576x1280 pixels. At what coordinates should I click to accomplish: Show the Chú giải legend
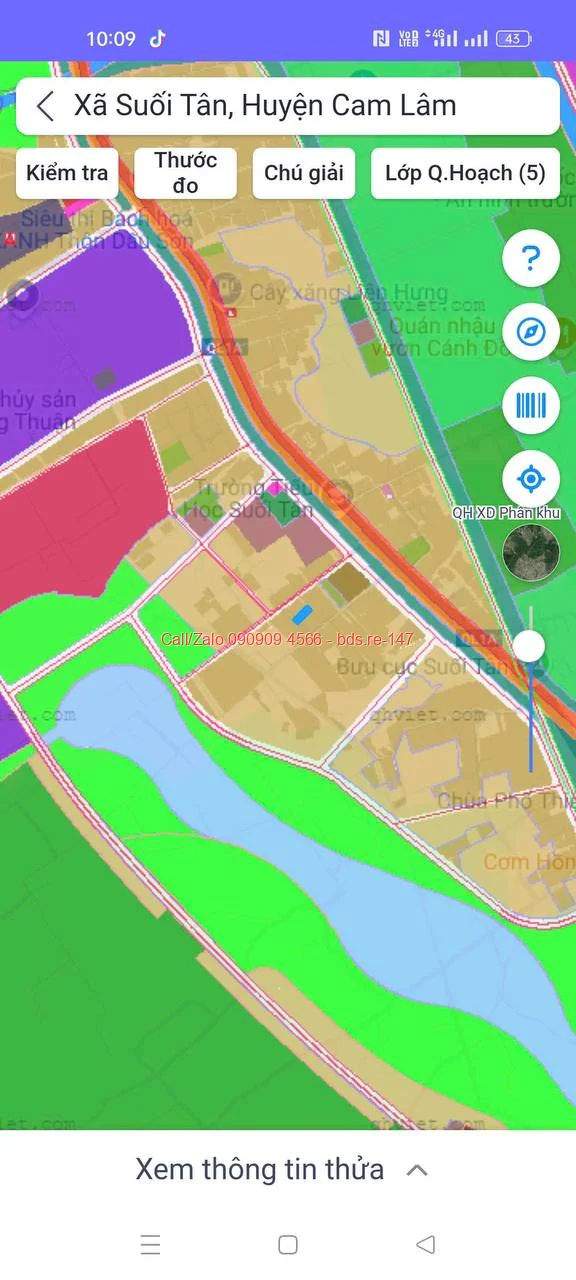tap(304, 173)
